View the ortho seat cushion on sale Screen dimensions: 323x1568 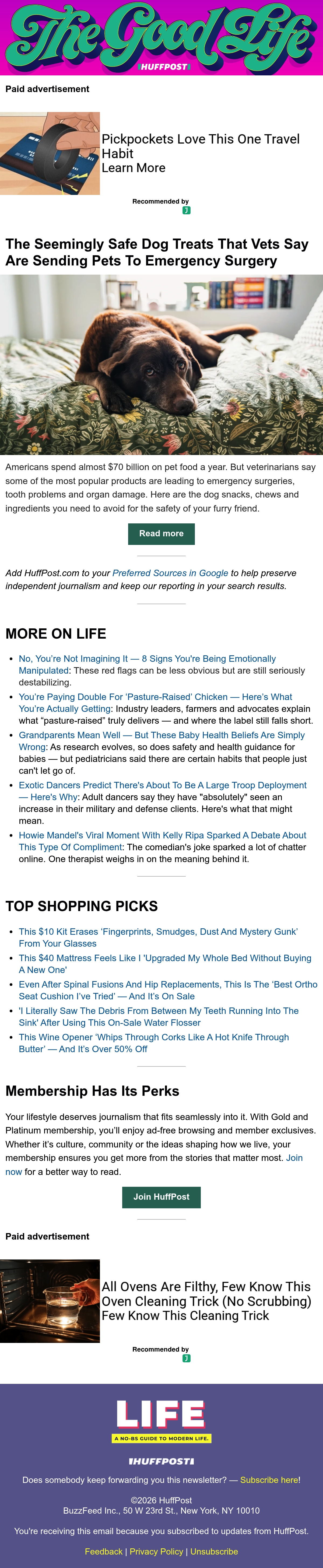click(168, 990)
